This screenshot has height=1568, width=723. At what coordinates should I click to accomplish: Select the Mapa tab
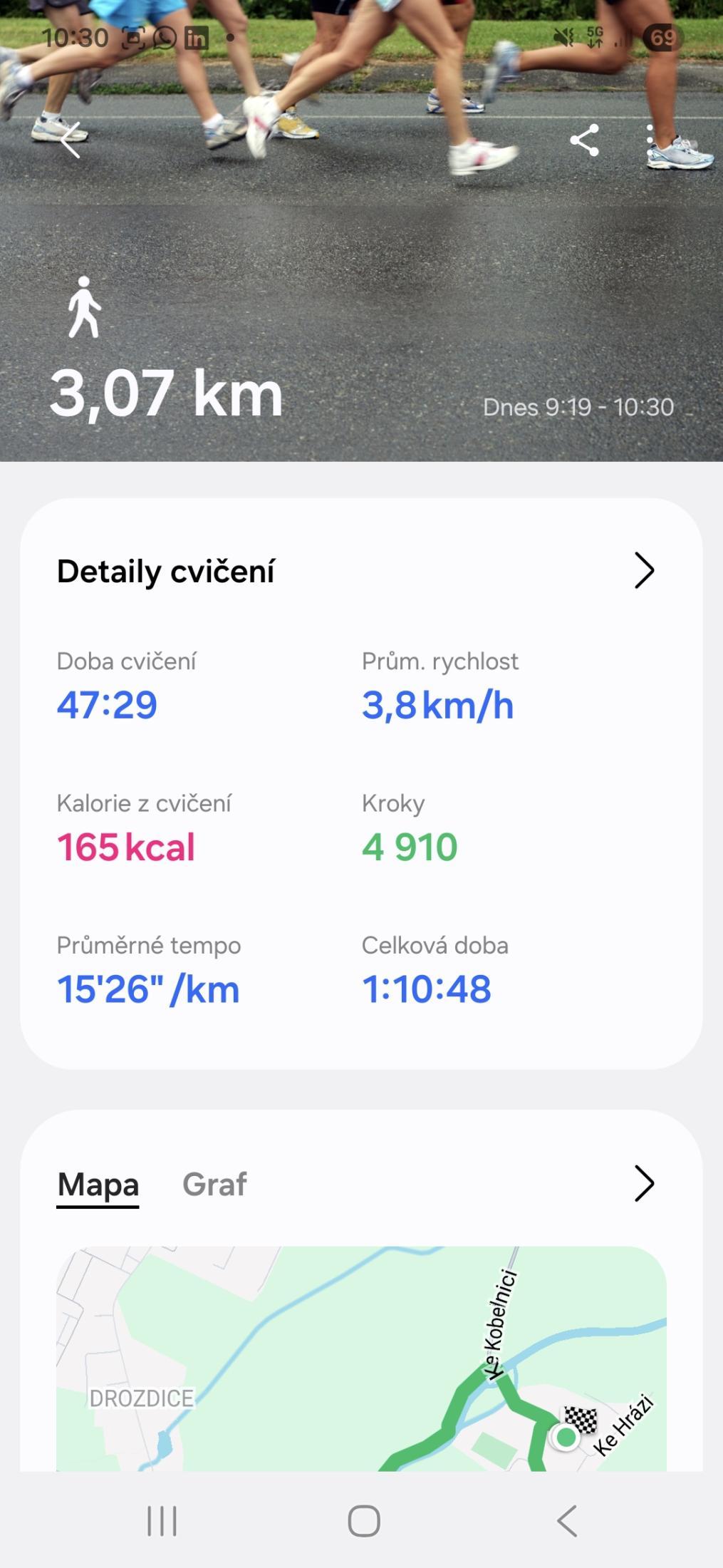(x=98, y=1185)
